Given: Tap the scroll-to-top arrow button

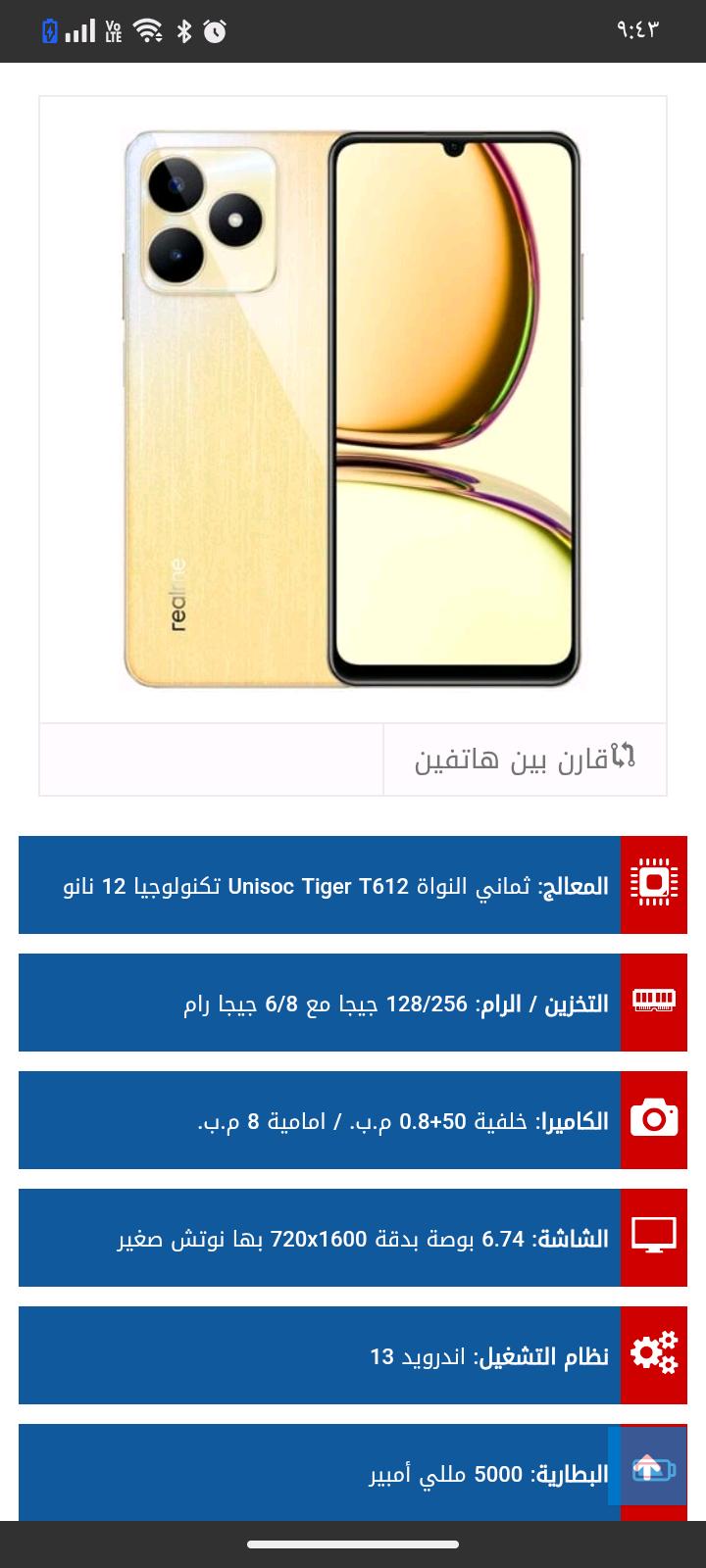Looking at the screenshot, I should (648, 1467).
